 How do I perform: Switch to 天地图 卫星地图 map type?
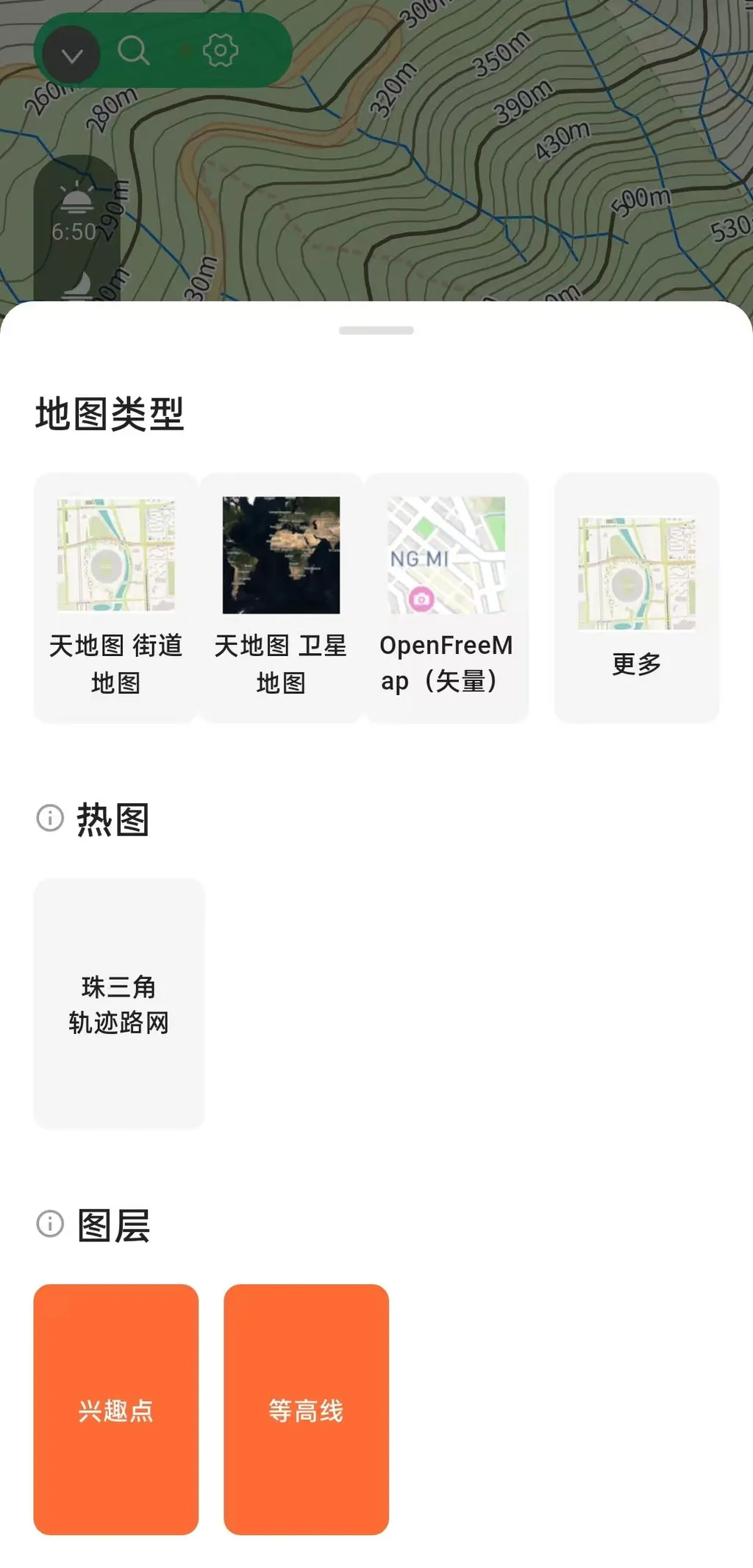[x=281, y=597]
